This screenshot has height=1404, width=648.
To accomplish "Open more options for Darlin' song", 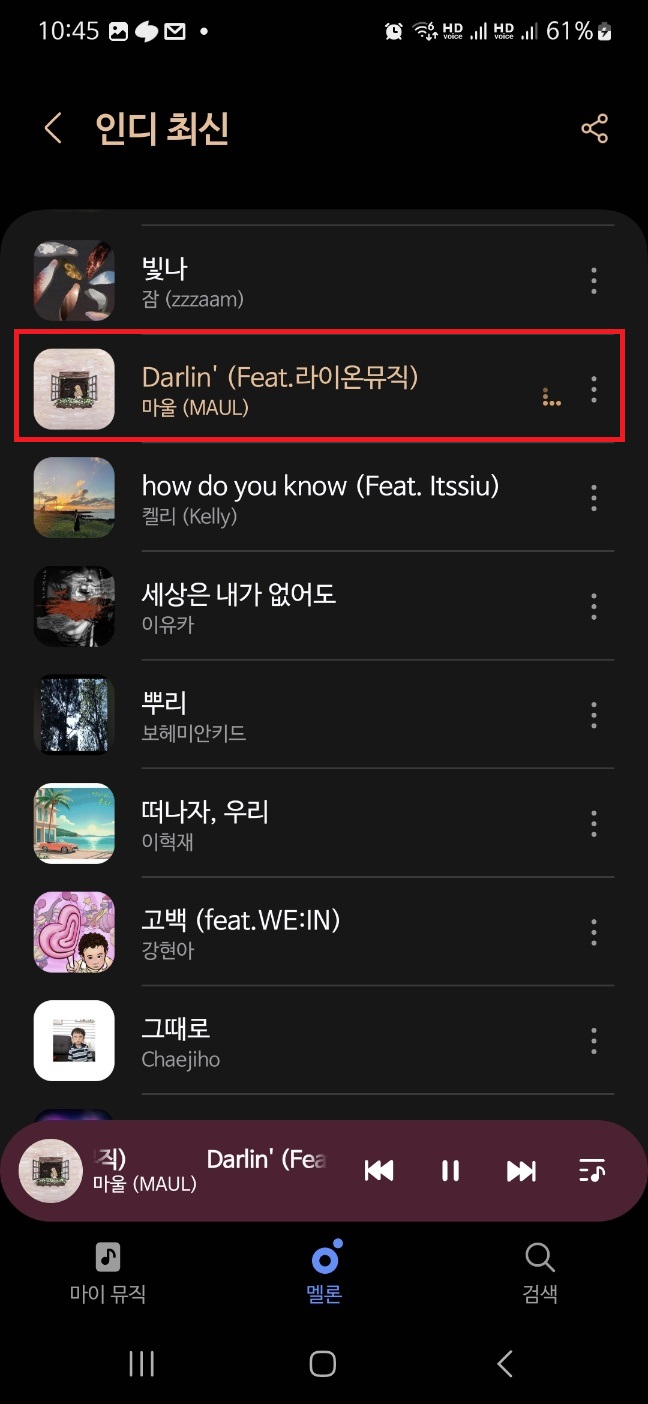I will coord(594,389).
